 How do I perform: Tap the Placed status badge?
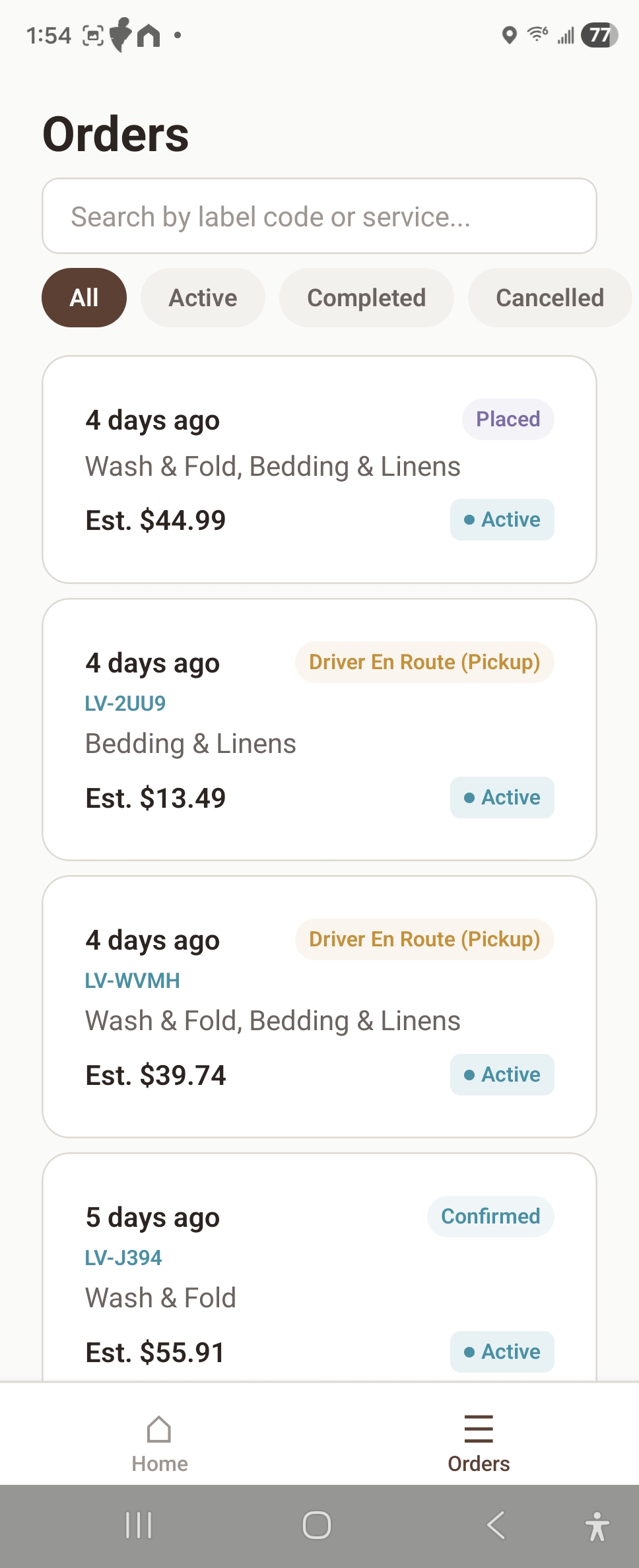508,419
